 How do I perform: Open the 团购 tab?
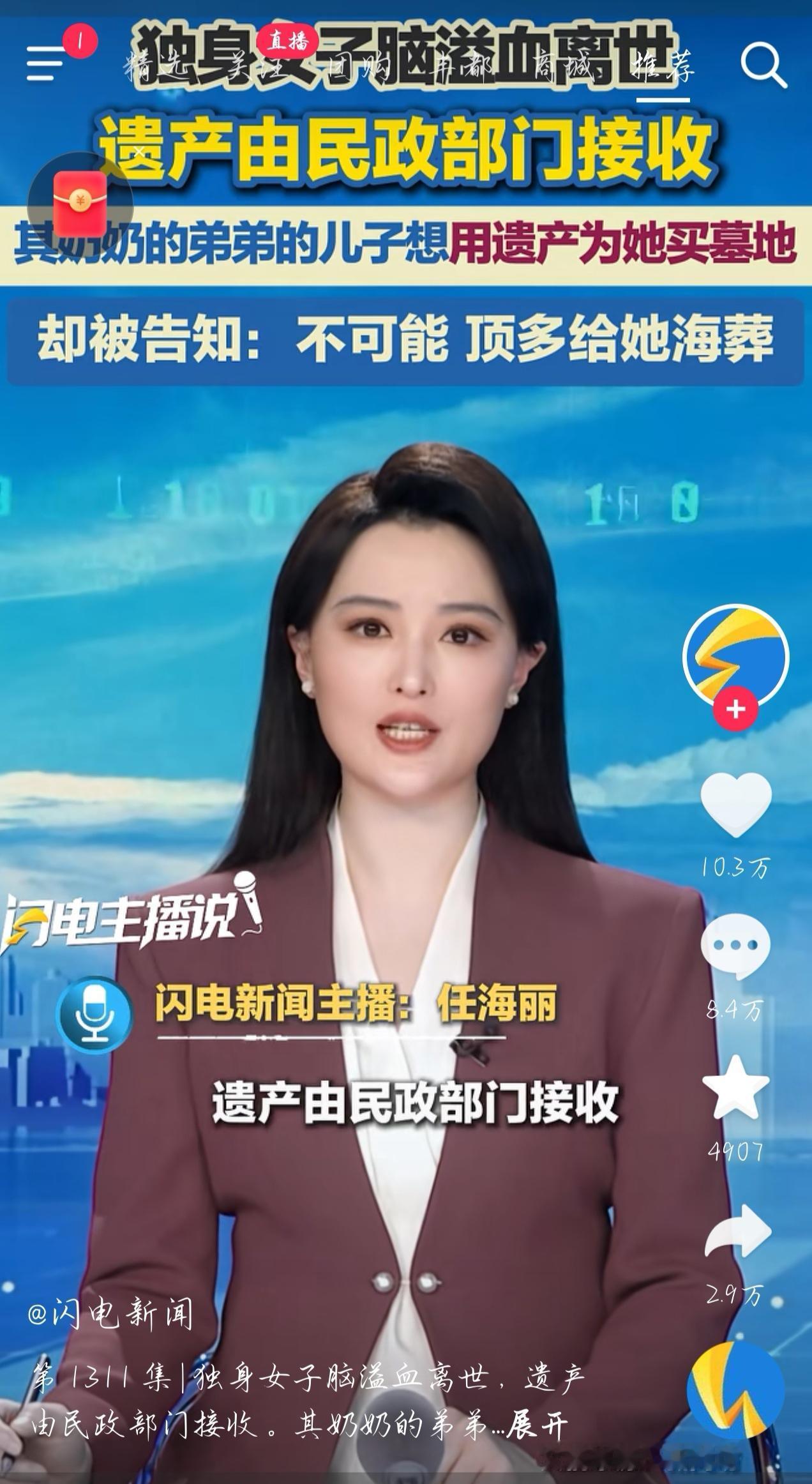[x=359, y=67]
